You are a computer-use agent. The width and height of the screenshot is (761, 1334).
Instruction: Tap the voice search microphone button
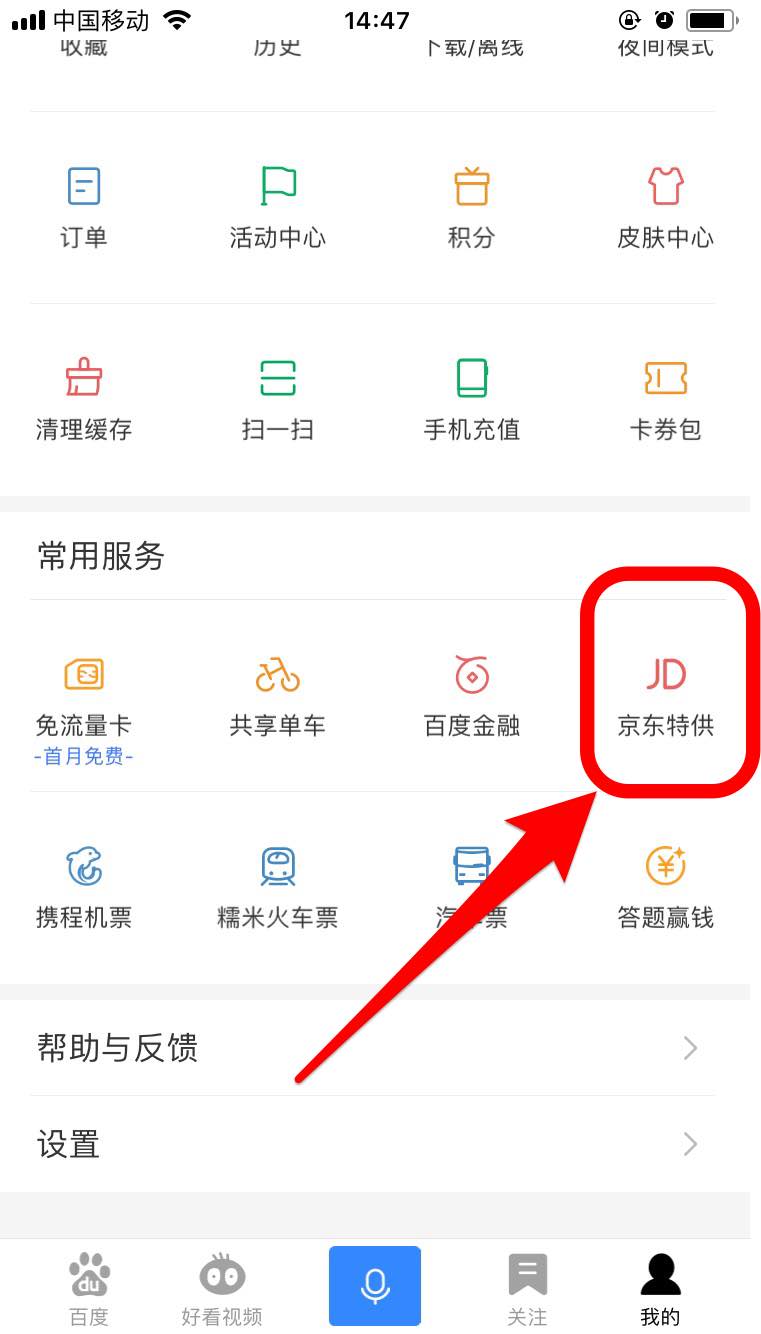tap(374, 1285)
